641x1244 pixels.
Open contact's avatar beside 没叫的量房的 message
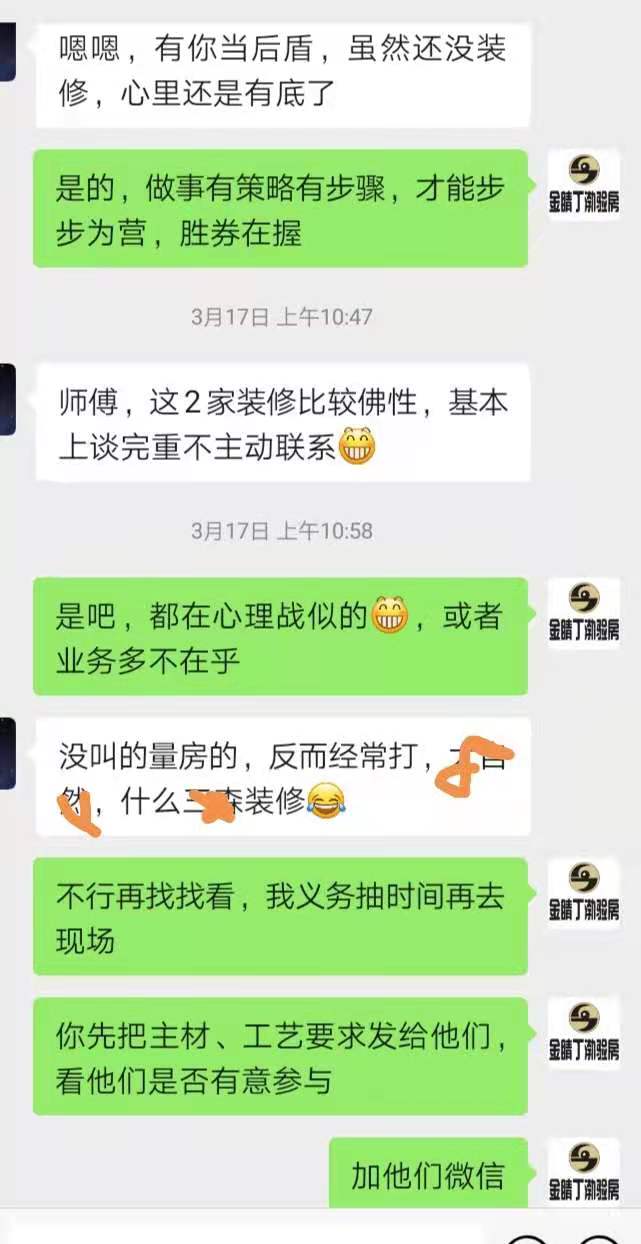click(x=7, y=753)
